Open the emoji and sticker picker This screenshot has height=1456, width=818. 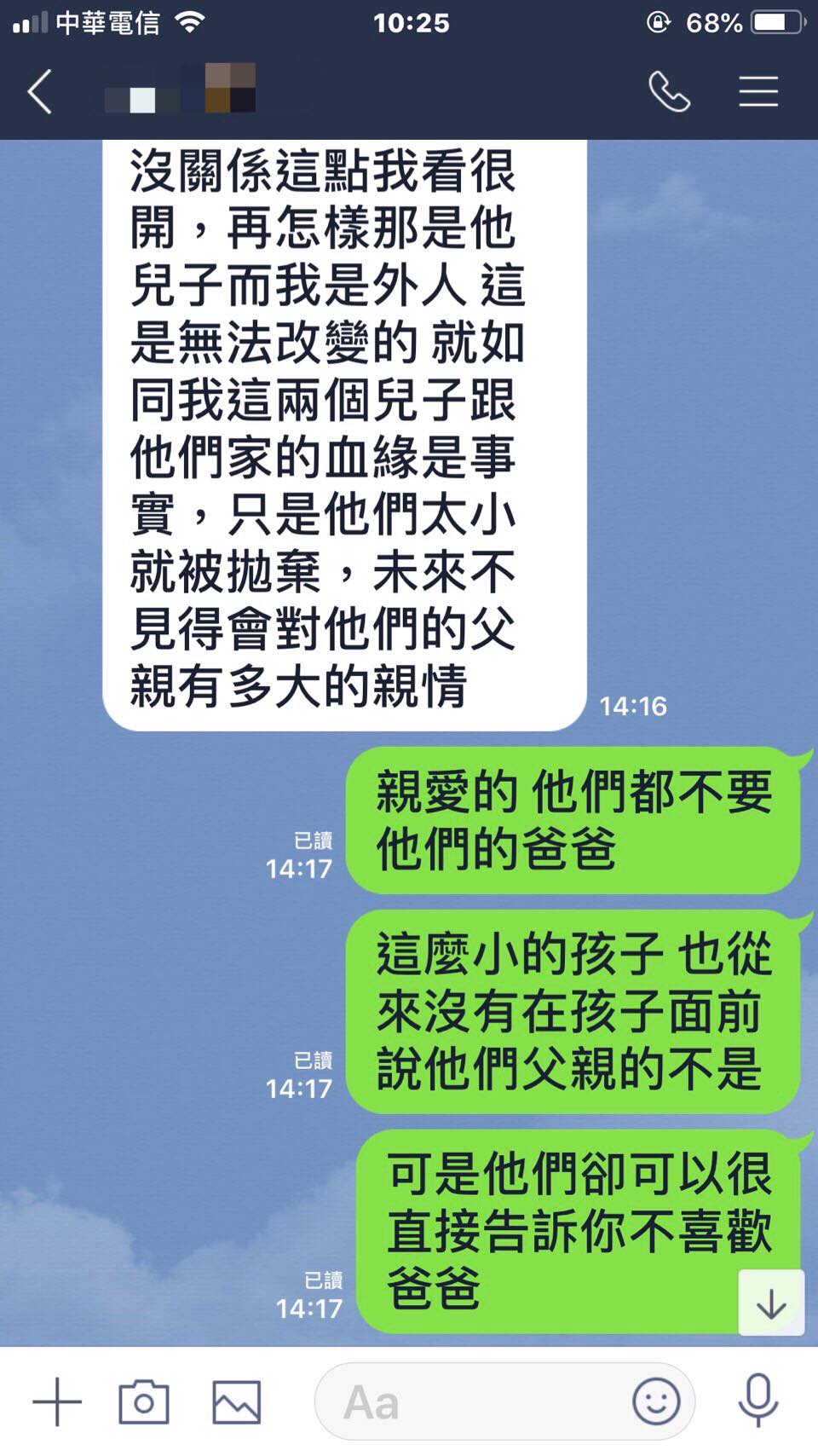pos(656,1402)
